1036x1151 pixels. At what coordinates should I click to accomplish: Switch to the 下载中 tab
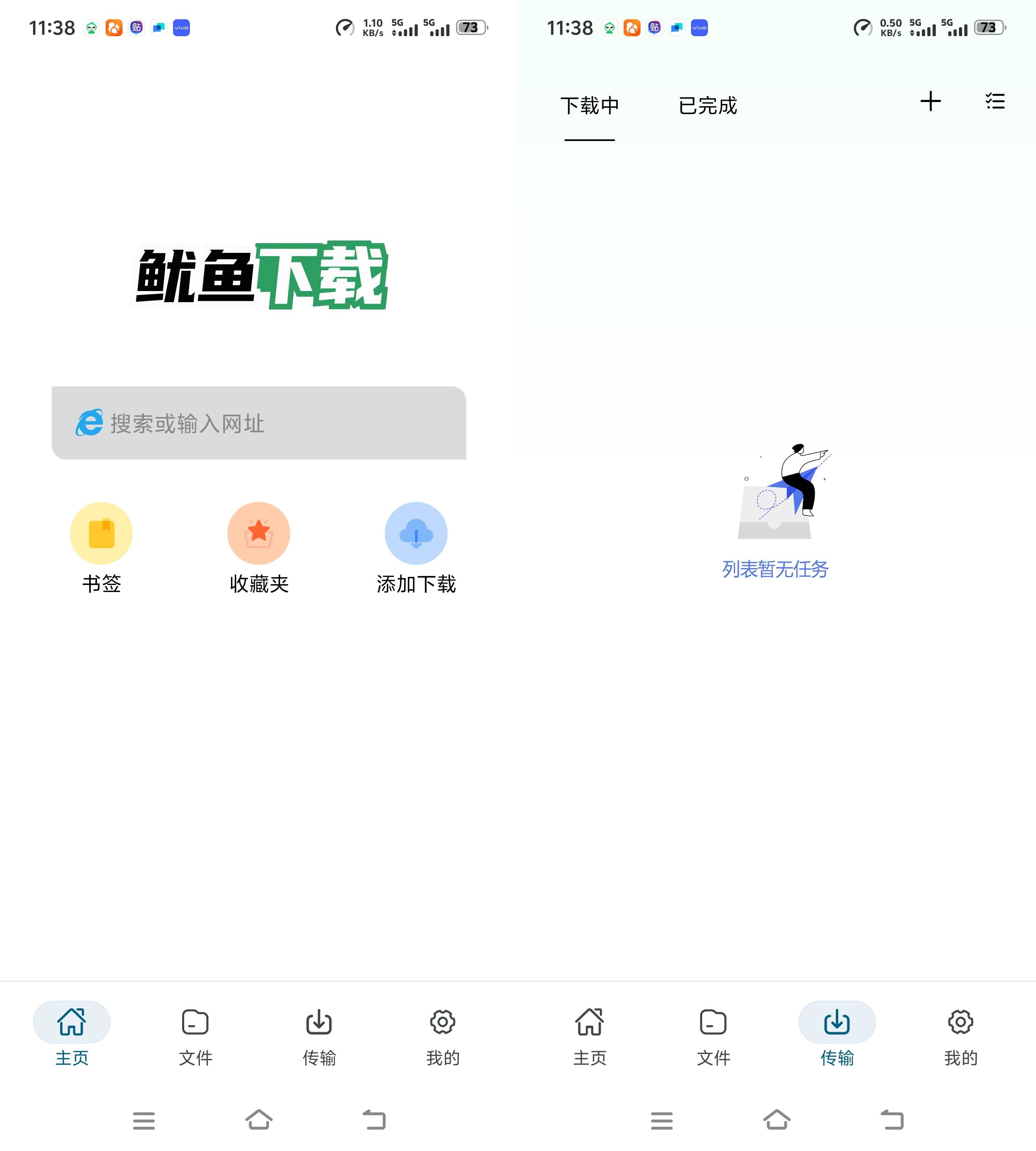point(590,106)
